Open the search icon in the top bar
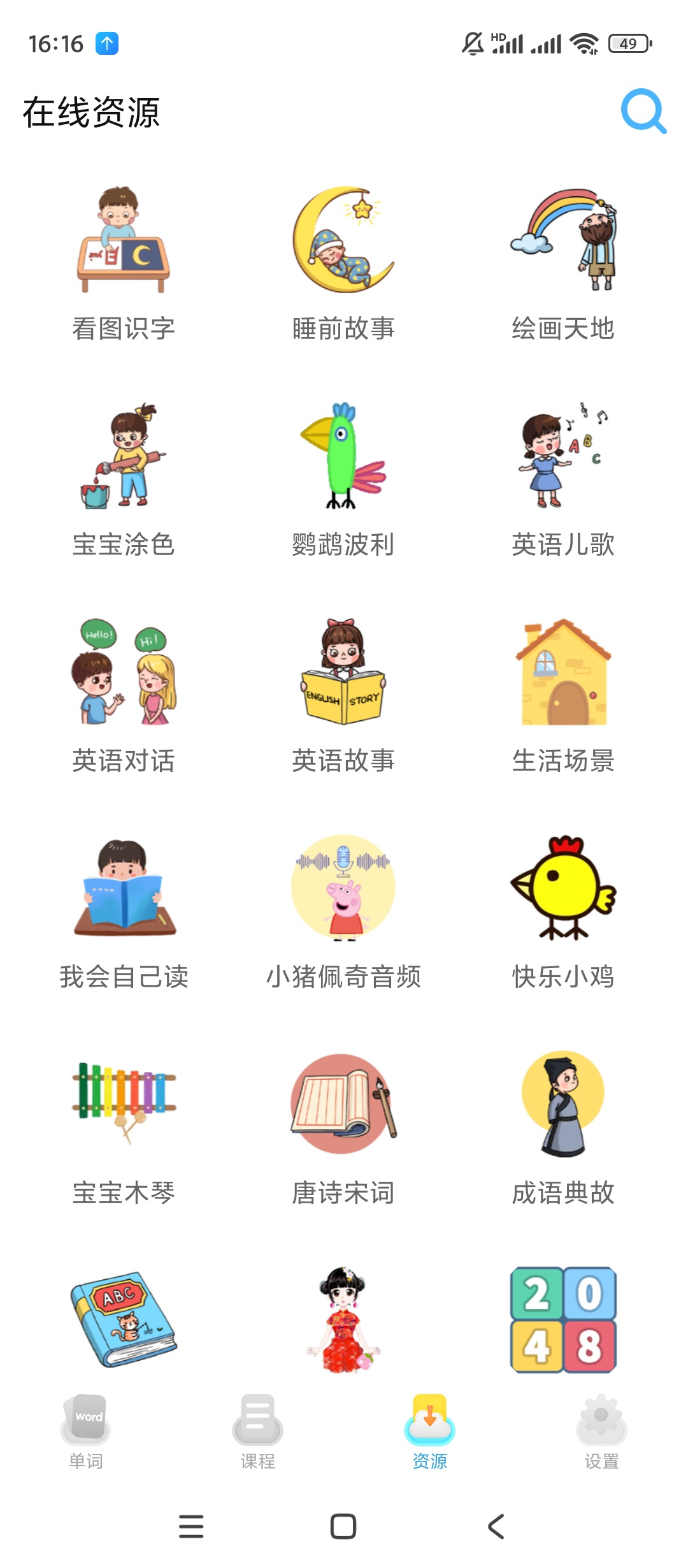Screen dimensions: 688x1568 [x=643, y=112]
